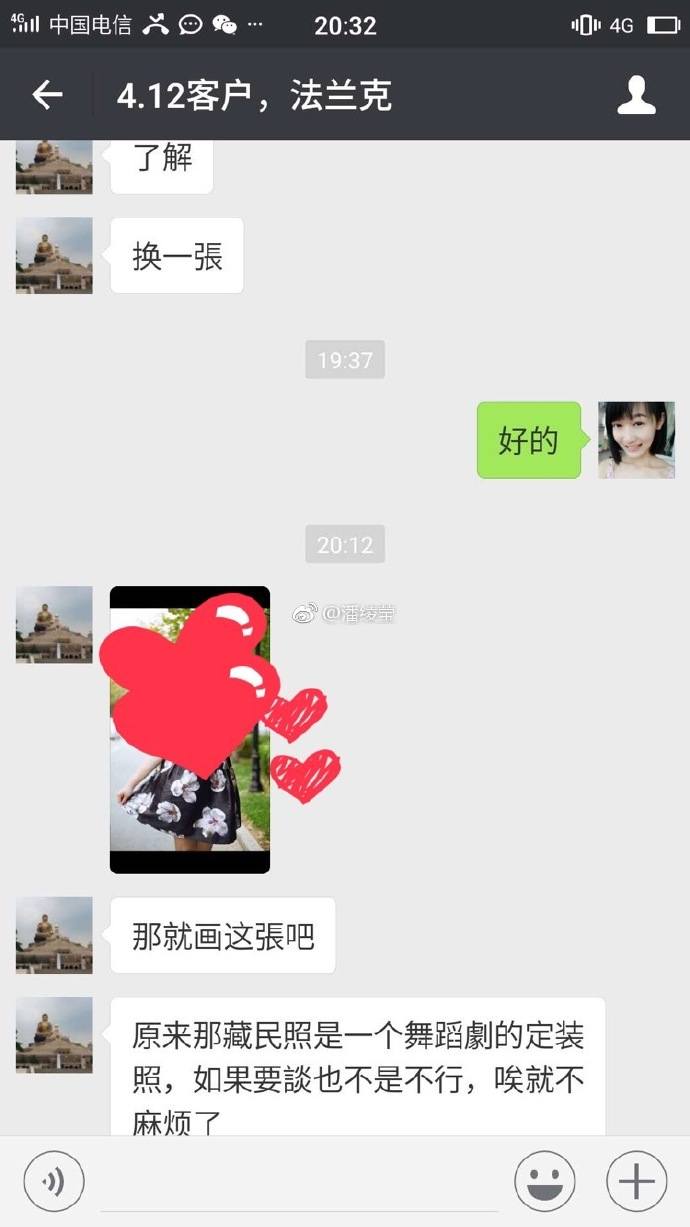Open sender's avatar beside 换一張
690x1227 pixels.
(x=54, y=256)
